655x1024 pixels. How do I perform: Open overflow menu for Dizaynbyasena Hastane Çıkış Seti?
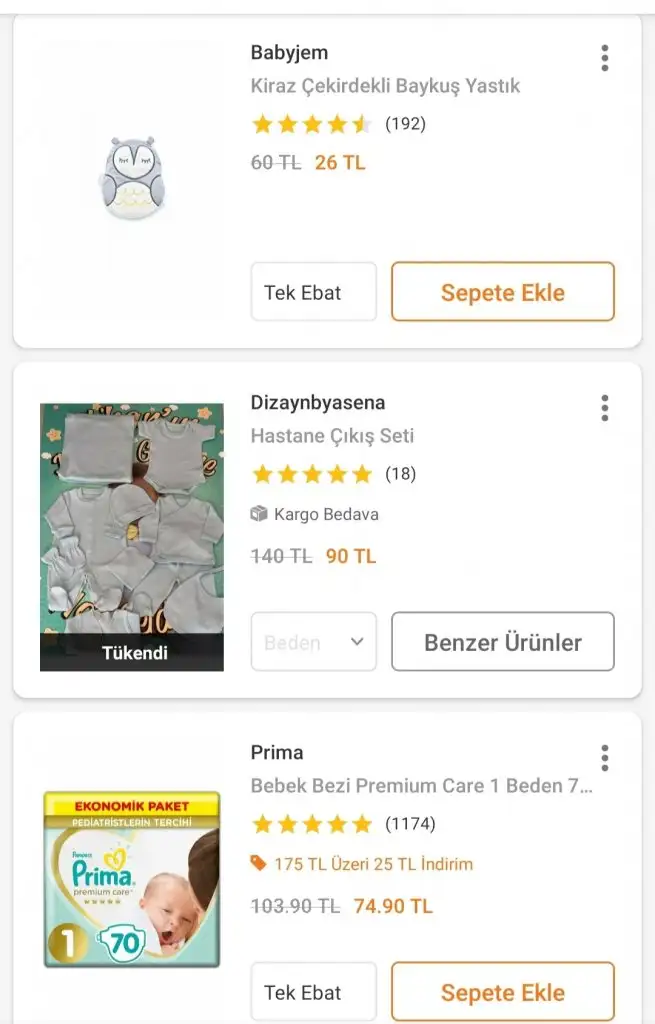[x=605, y=408]
